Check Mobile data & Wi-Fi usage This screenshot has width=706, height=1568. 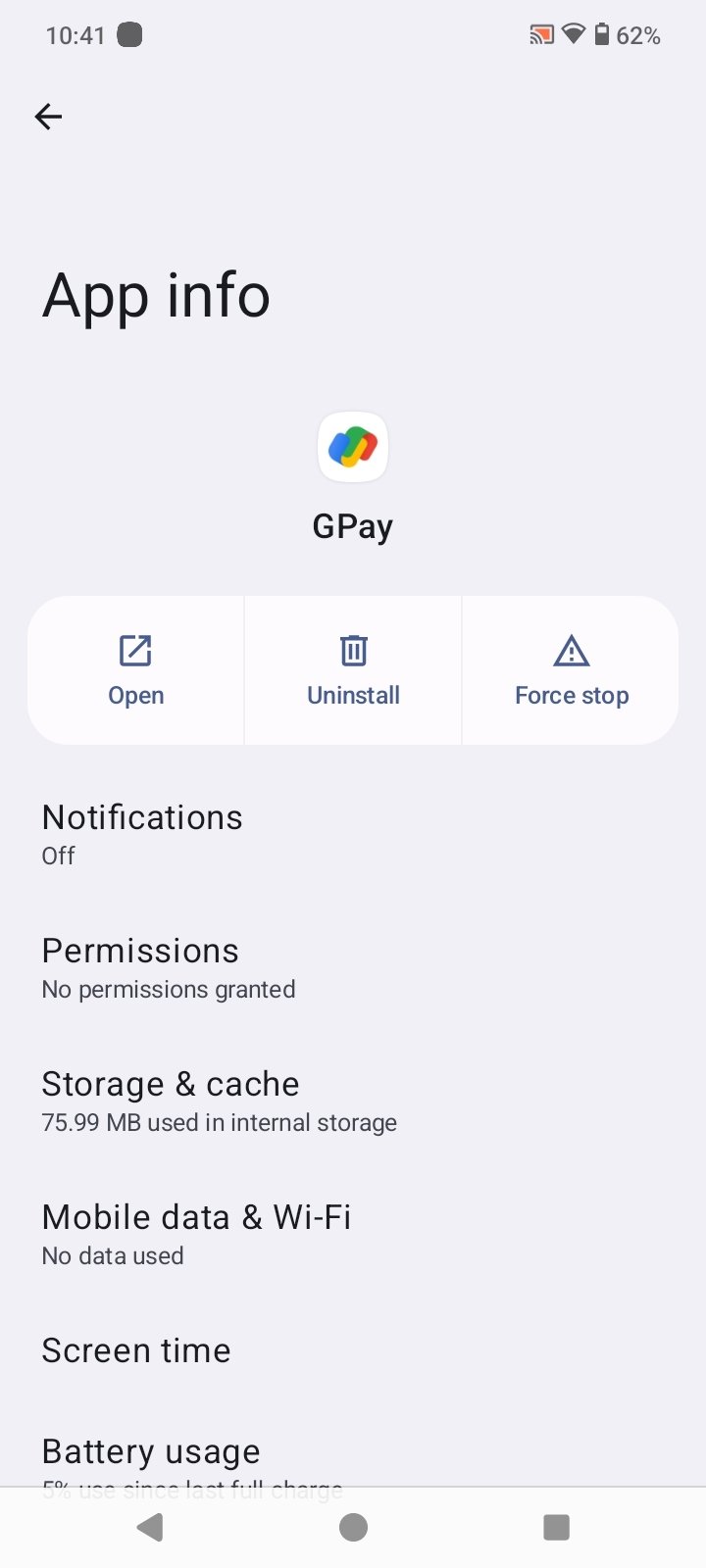[353, 1234]
